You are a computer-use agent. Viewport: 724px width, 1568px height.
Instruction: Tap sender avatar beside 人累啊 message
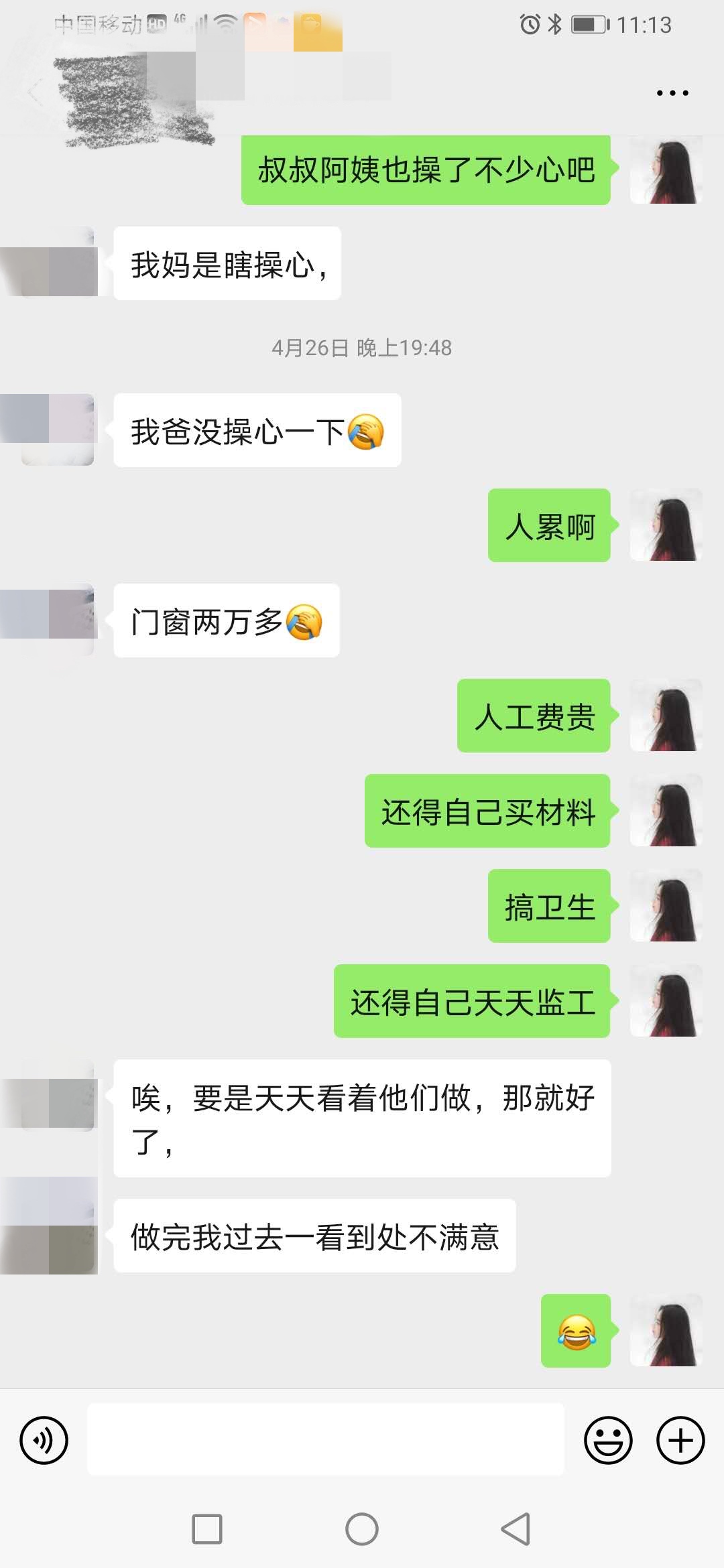coord(666,525)
